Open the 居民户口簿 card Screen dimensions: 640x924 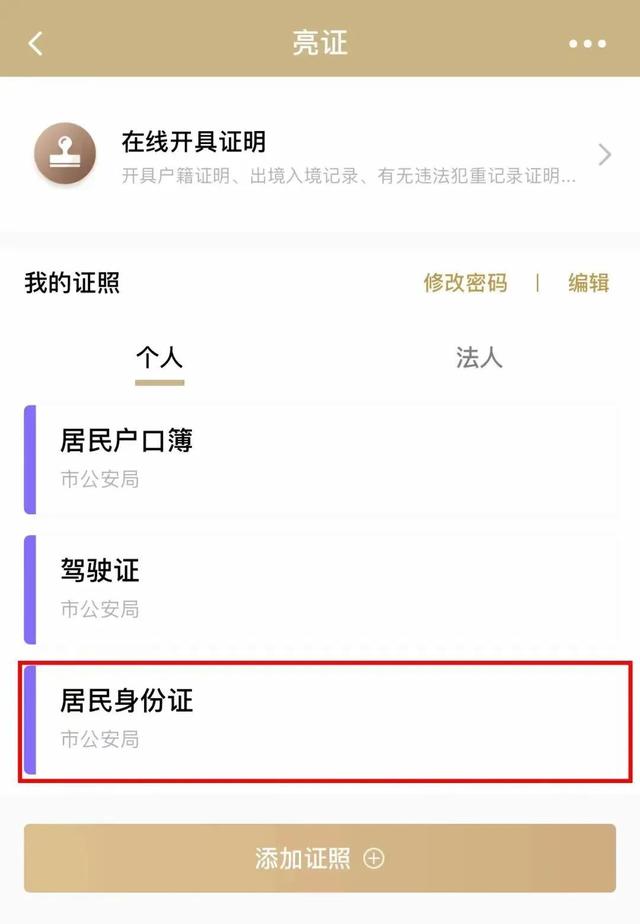(321, 459)
